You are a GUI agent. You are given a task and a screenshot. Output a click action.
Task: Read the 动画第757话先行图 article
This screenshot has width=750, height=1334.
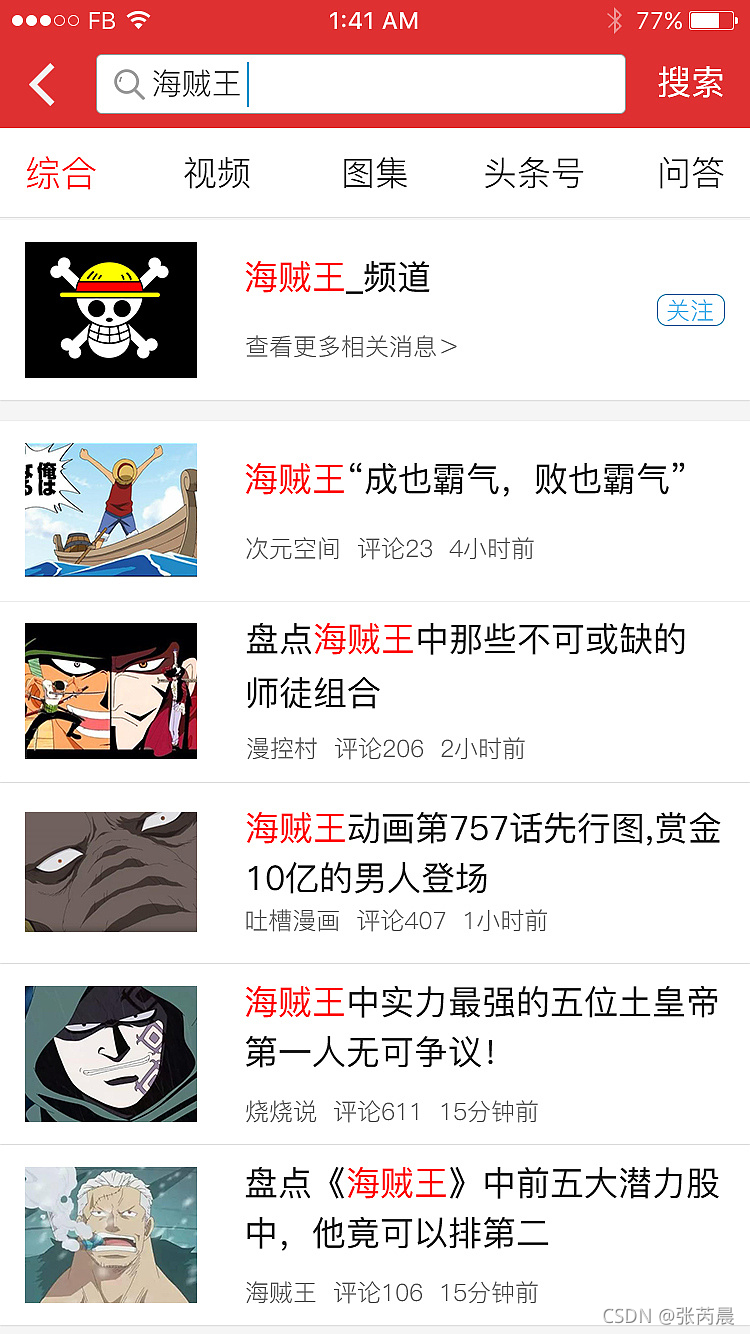click(x=482, y=852)
